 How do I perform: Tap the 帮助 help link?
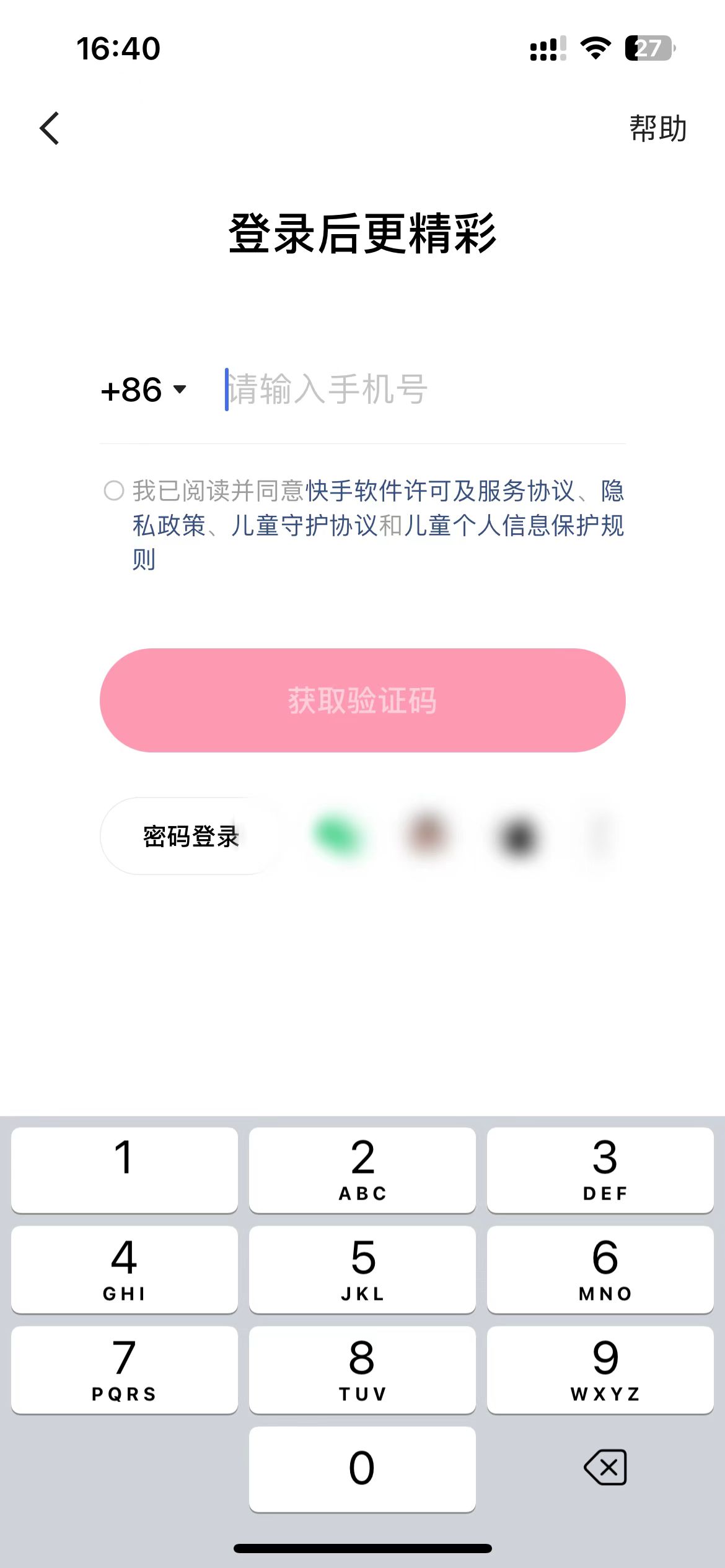click(x=657, y=128)
